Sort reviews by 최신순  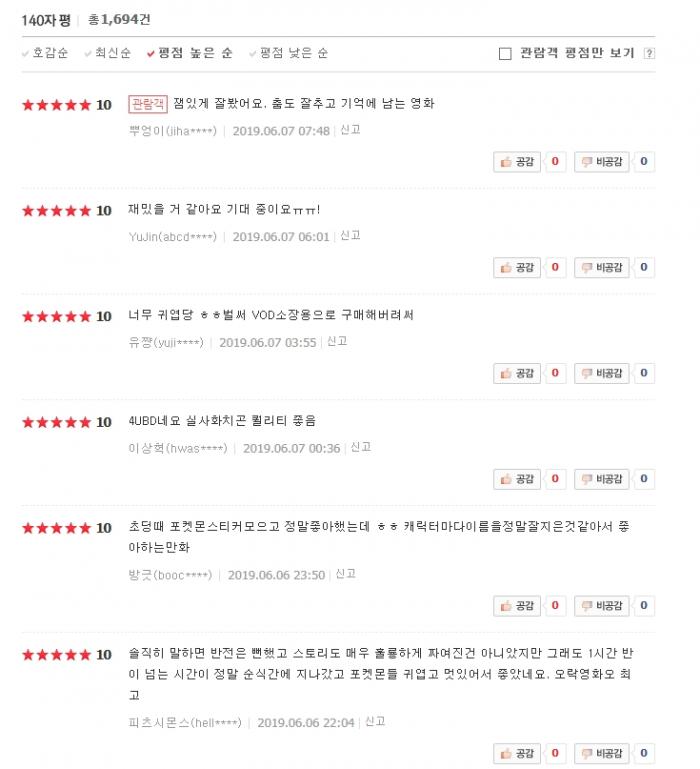pos(112,53)
